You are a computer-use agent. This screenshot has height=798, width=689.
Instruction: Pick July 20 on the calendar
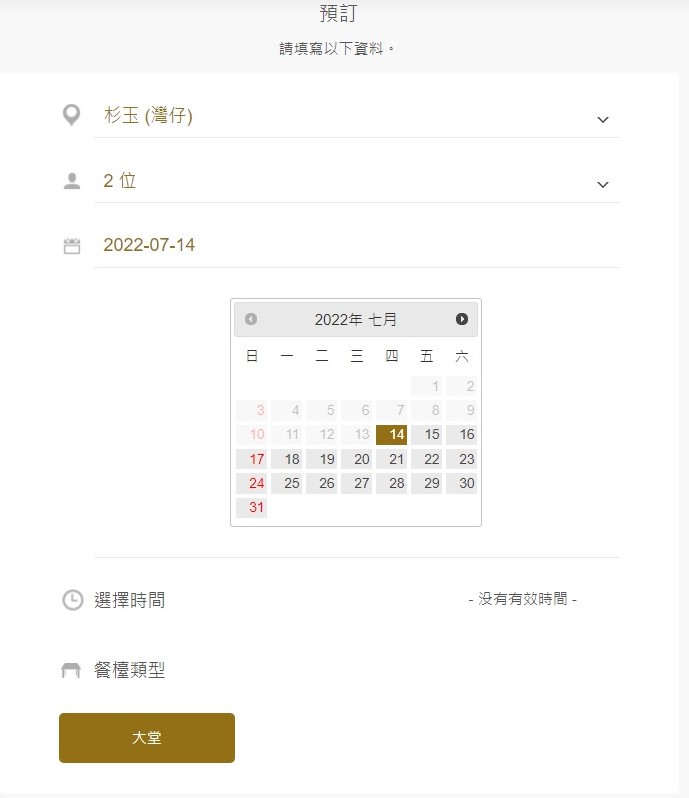click(x=357, y=459)
